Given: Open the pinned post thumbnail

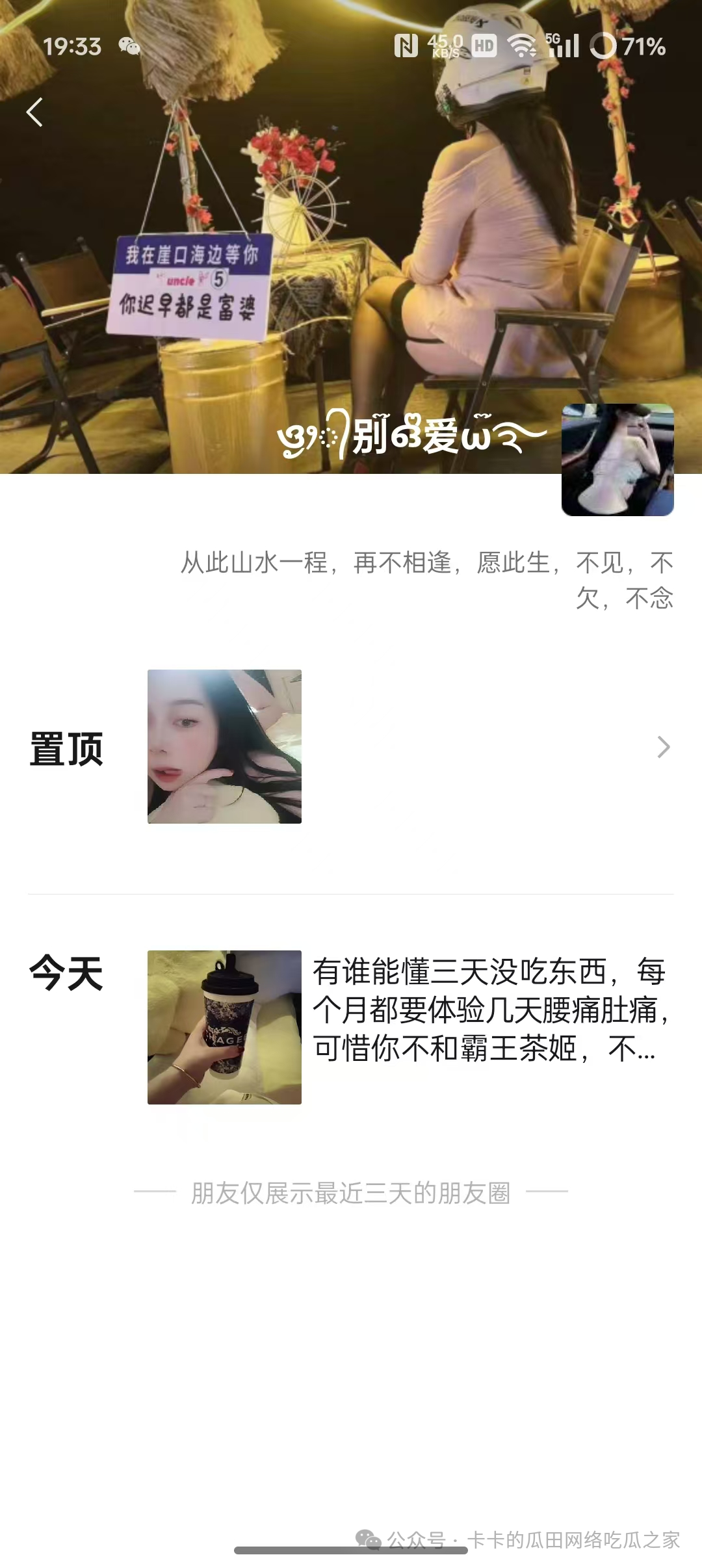Looking at the screenshot, I should pos(224,746).
